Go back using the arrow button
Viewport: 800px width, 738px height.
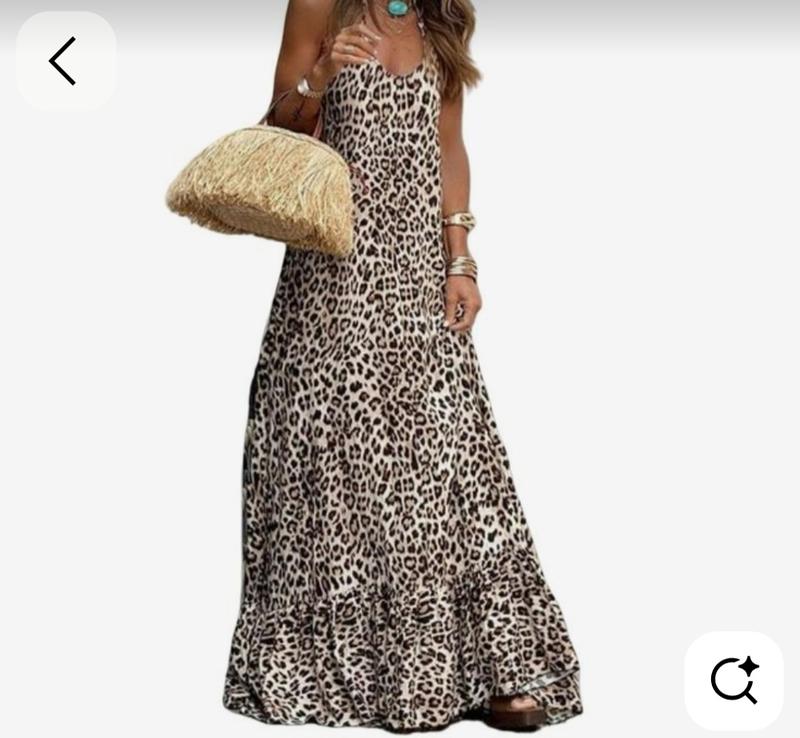click(x=64, y=61)
